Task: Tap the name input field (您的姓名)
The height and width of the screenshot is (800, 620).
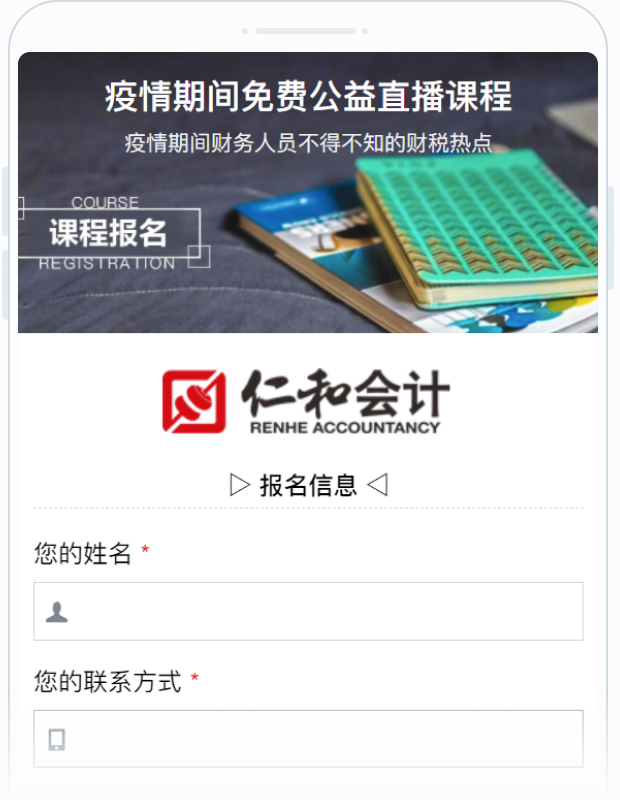Action: coord(308,611)
